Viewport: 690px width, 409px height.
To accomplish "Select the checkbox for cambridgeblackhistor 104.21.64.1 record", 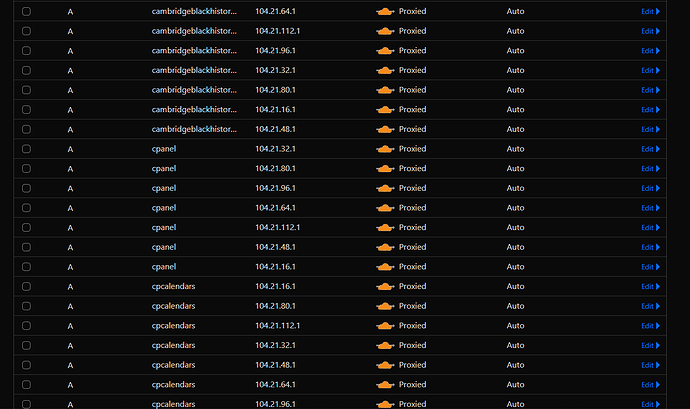I will pyautogui.click(x=26, y=11).
